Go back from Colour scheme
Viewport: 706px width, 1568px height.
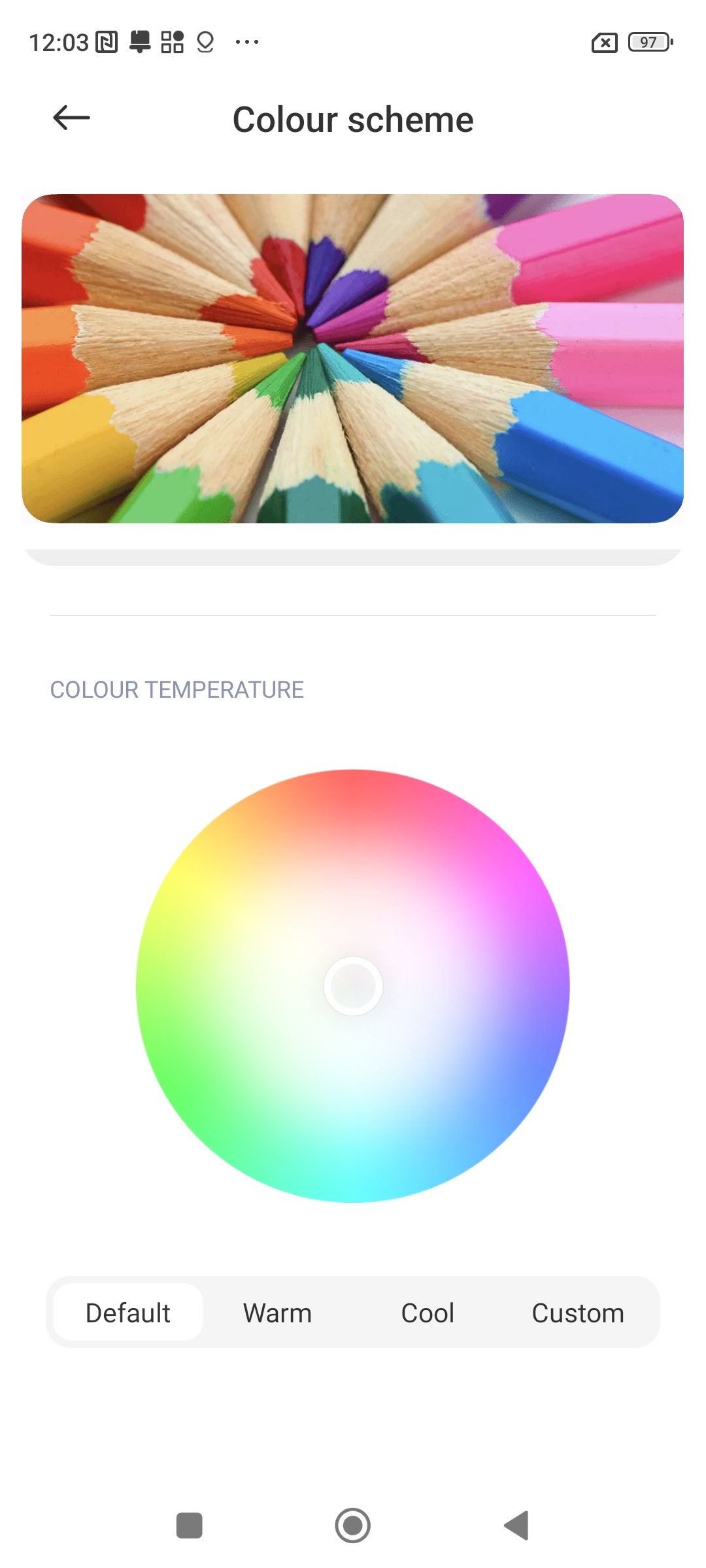click(x=71, y=118)
